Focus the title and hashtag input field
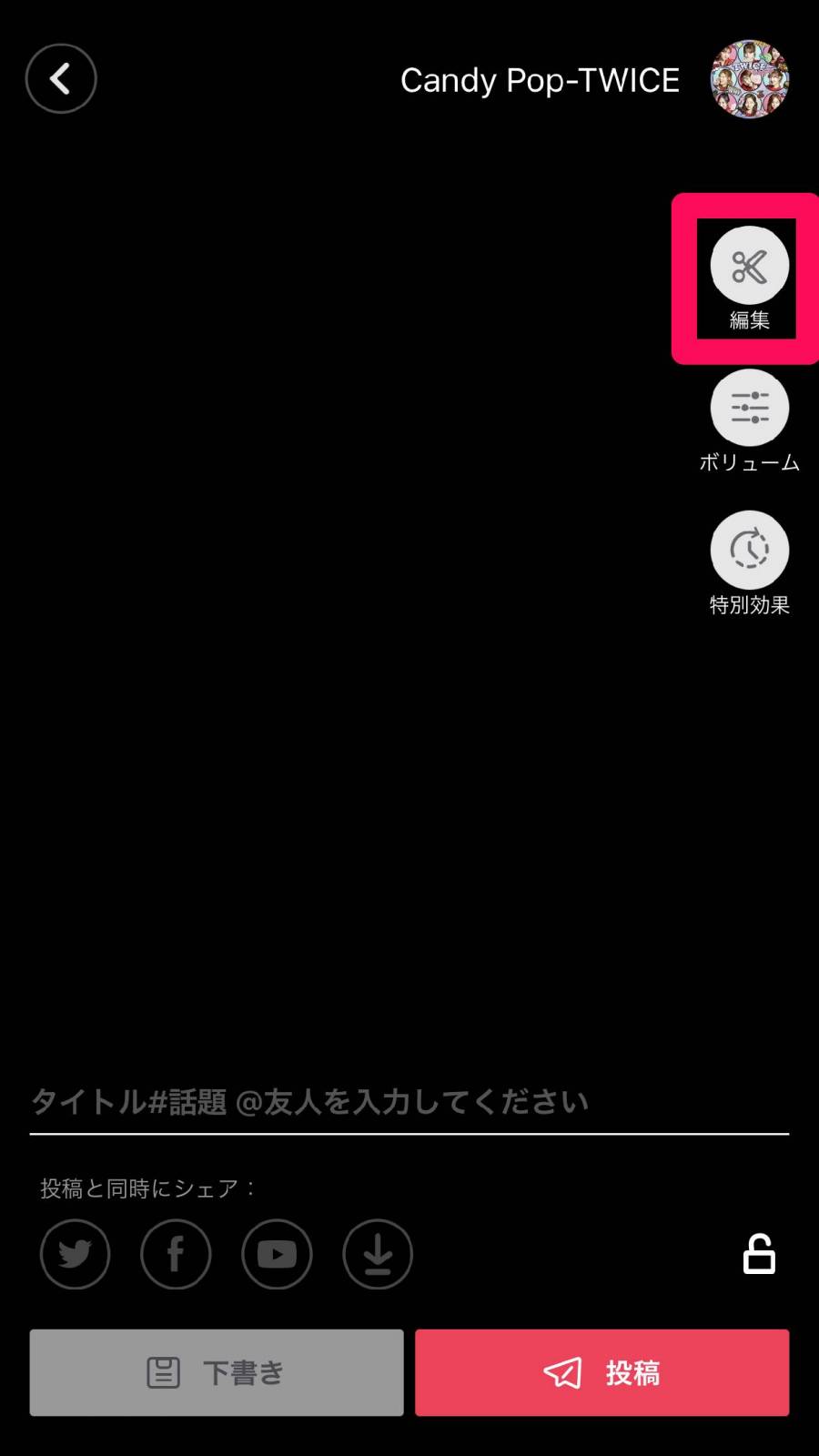 point(408,1102)
